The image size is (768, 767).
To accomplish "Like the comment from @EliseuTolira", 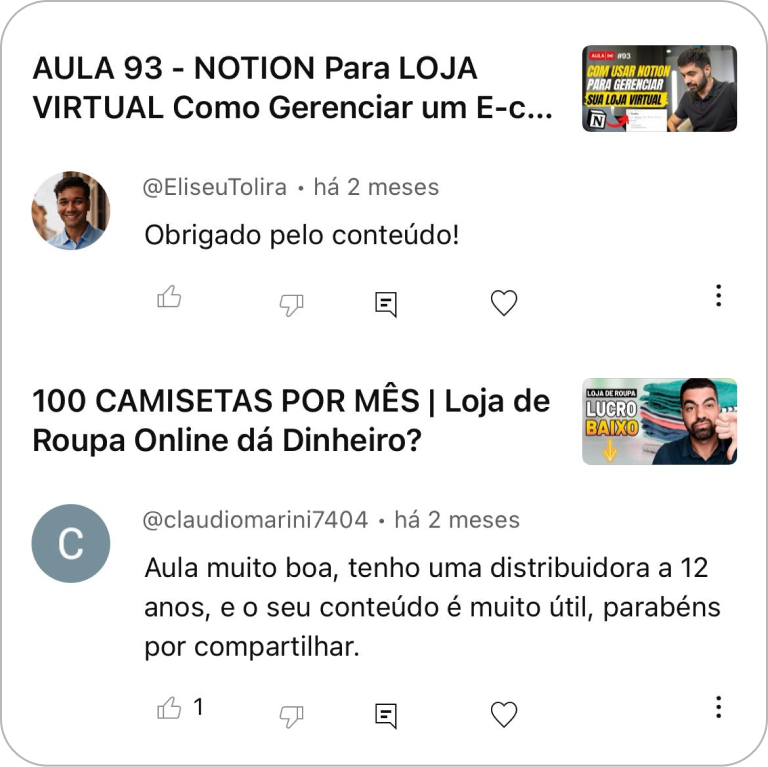I will click(x=169, y=297).
